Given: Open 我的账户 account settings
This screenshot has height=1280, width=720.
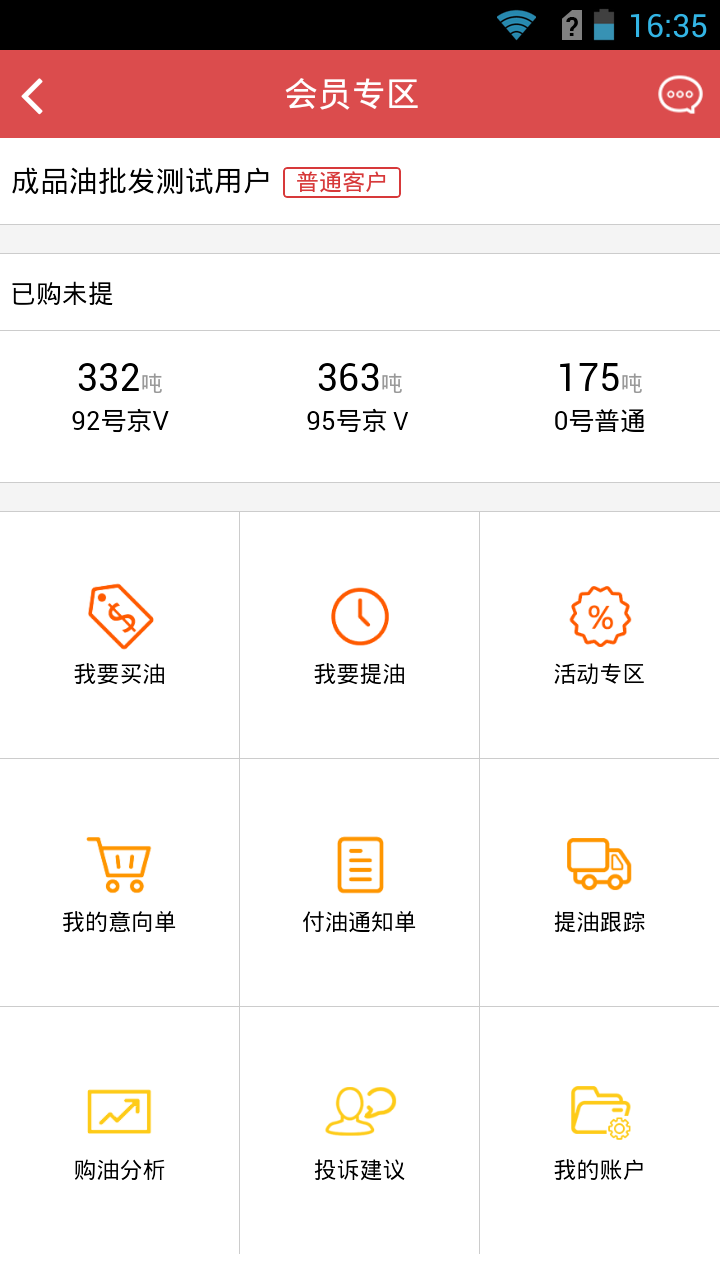Looking at the screenshot, I should tap(600, 1130).
